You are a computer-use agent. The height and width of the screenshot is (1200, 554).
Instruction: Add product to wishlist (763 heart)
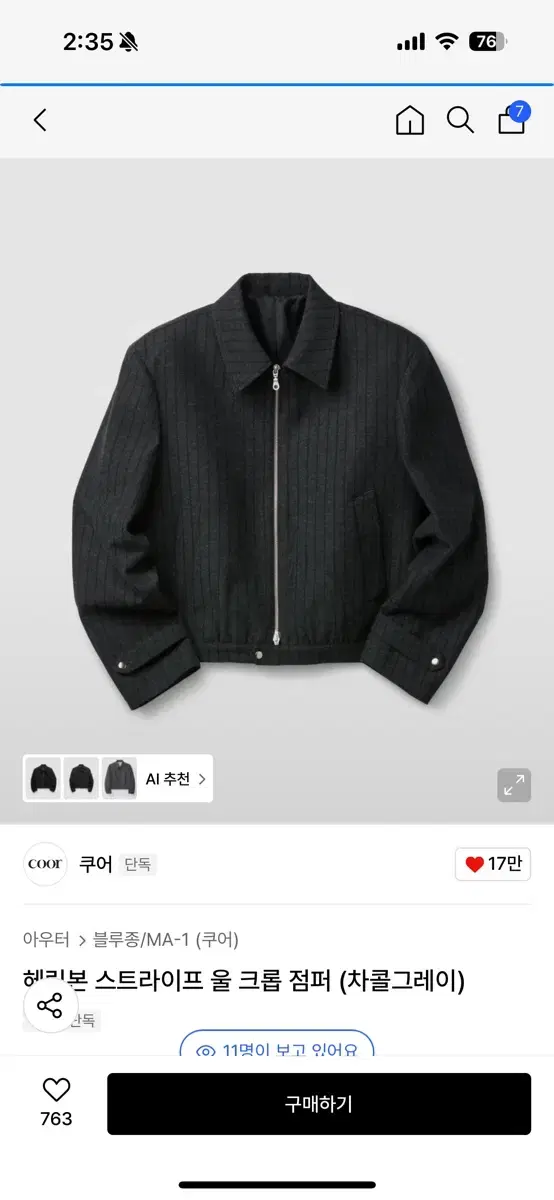point(56,1103)
